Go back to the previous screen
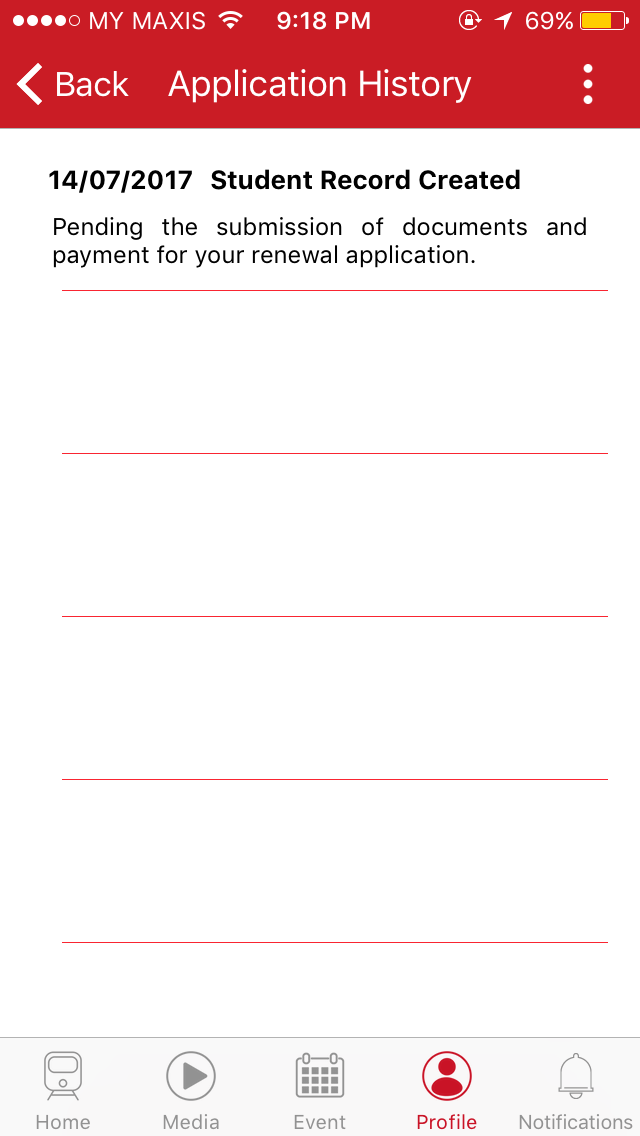 72,85
